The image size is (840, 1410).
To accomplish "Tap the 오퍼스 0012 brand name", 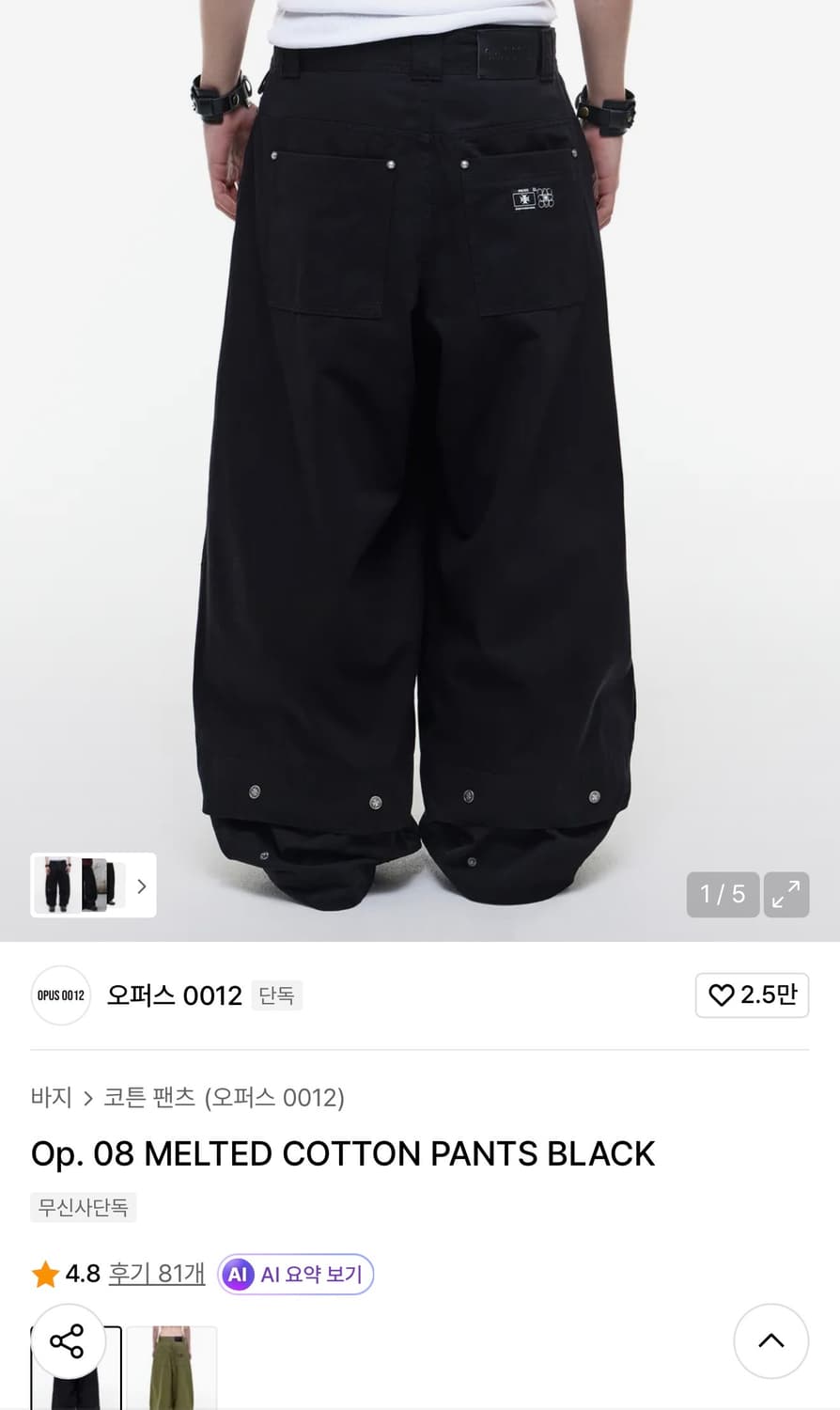I will pos(174,995).
